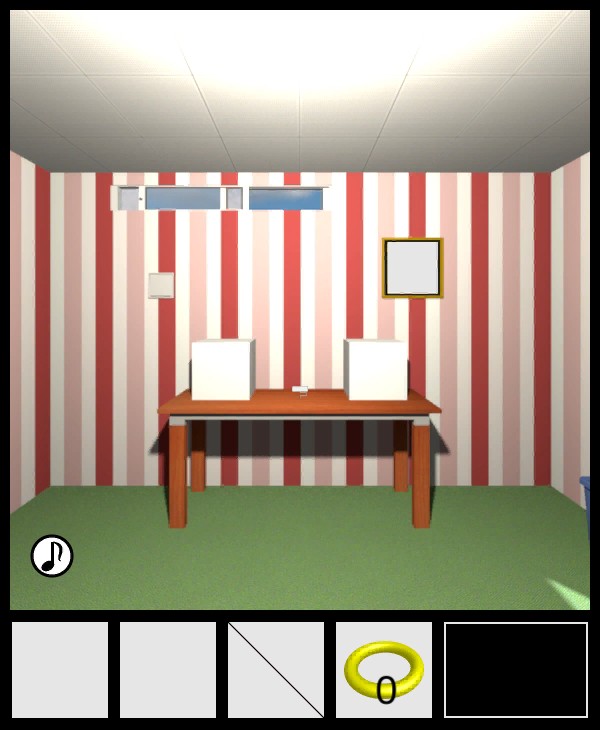Tap the small wall switch panel

click(161, 285)
